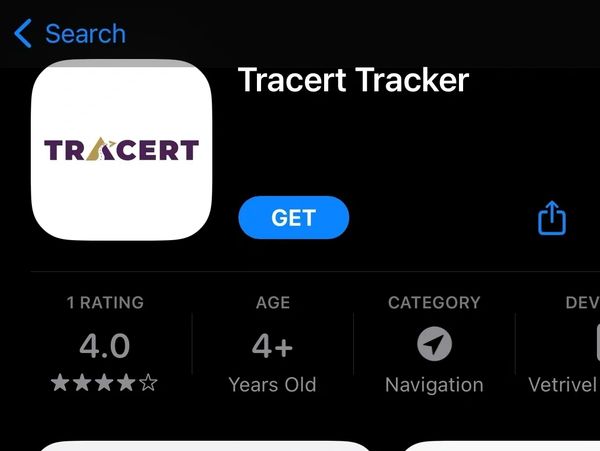Image resolution: width=600 pixels, height=451 pixels.
Task: Tap GET to download Tracert Tracker
Action: 293,218
